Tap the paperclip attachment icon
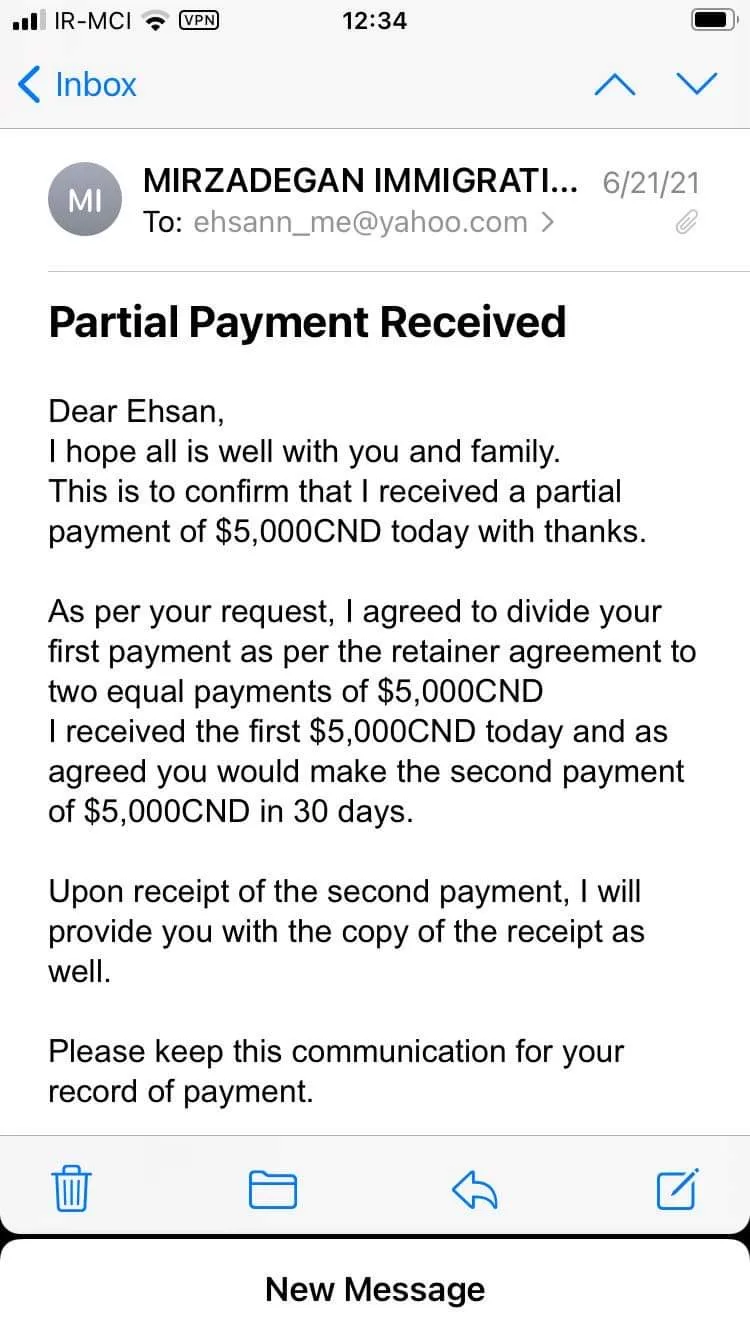 tap(686, 222)
